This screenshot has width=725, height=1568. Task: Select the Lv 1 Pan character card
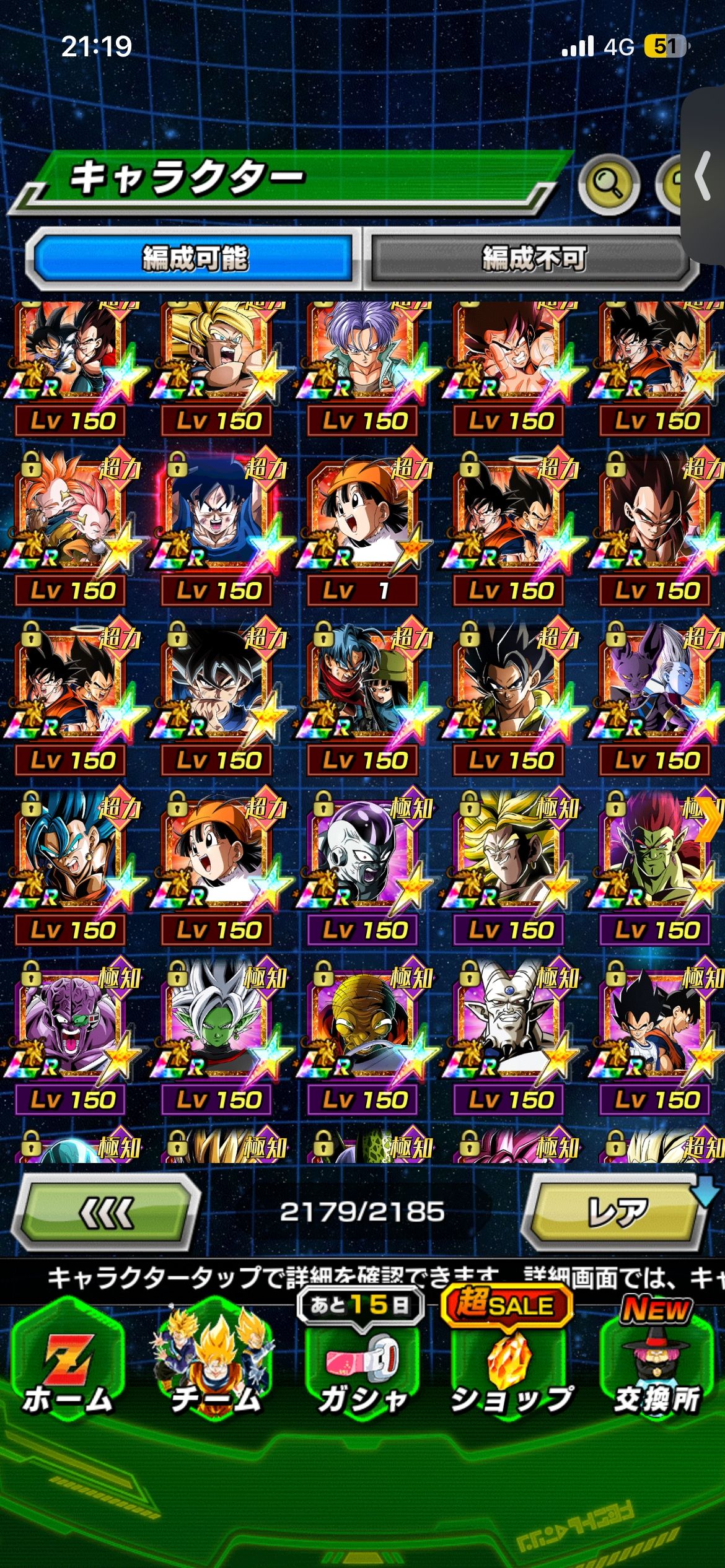[362, 526]
